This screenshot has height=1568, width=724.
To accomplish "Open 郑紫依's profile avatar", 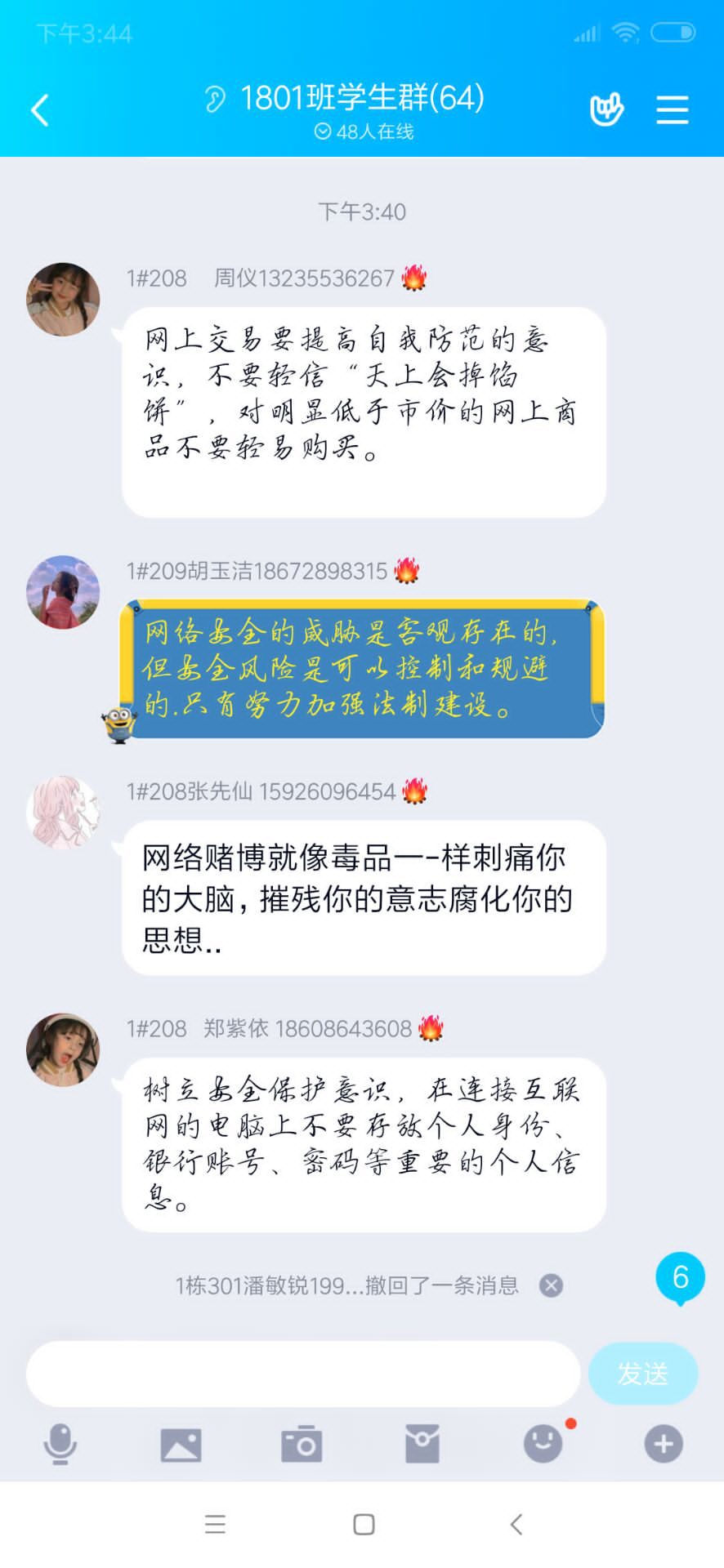I will coord(63,1049).
